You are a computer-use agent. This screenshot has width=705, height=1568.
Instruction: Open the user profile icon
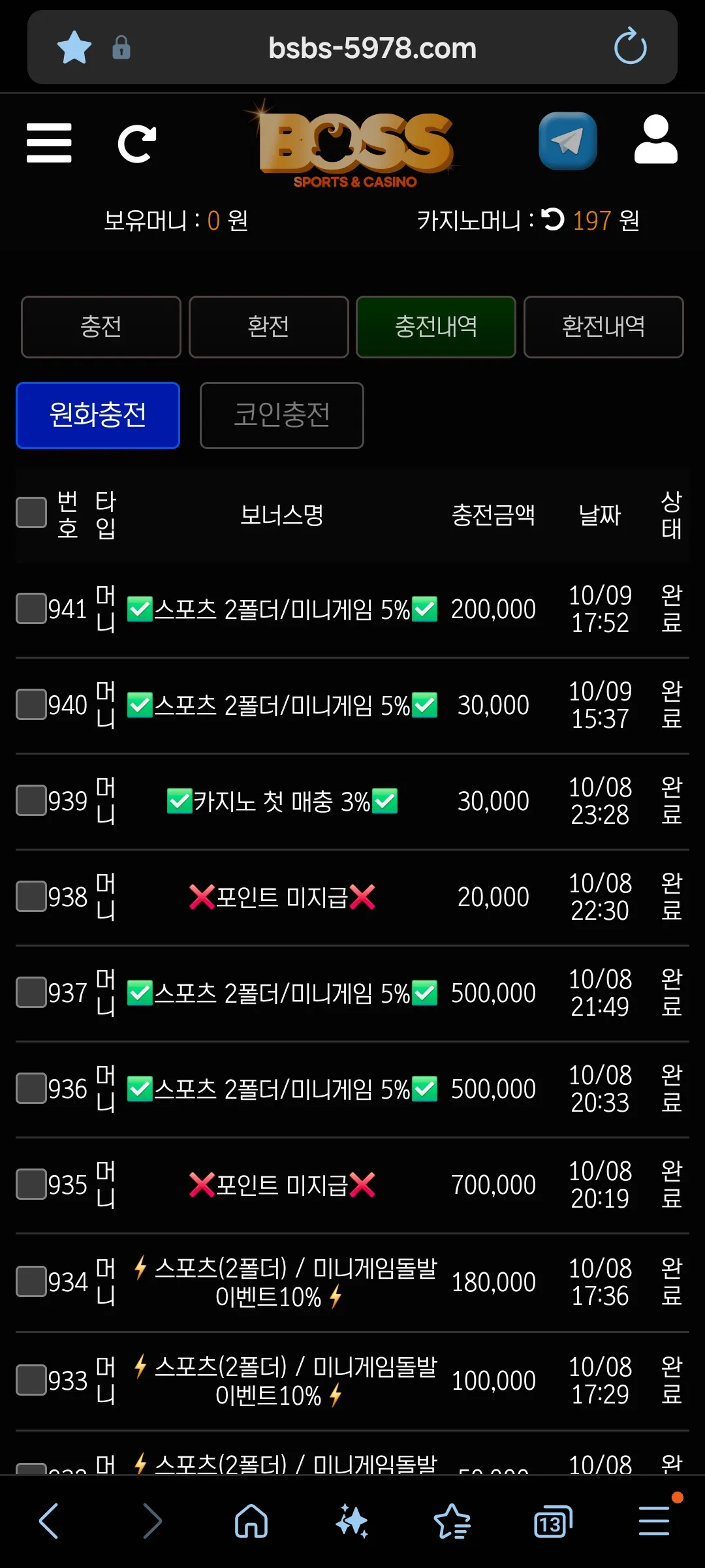(655, 139)
